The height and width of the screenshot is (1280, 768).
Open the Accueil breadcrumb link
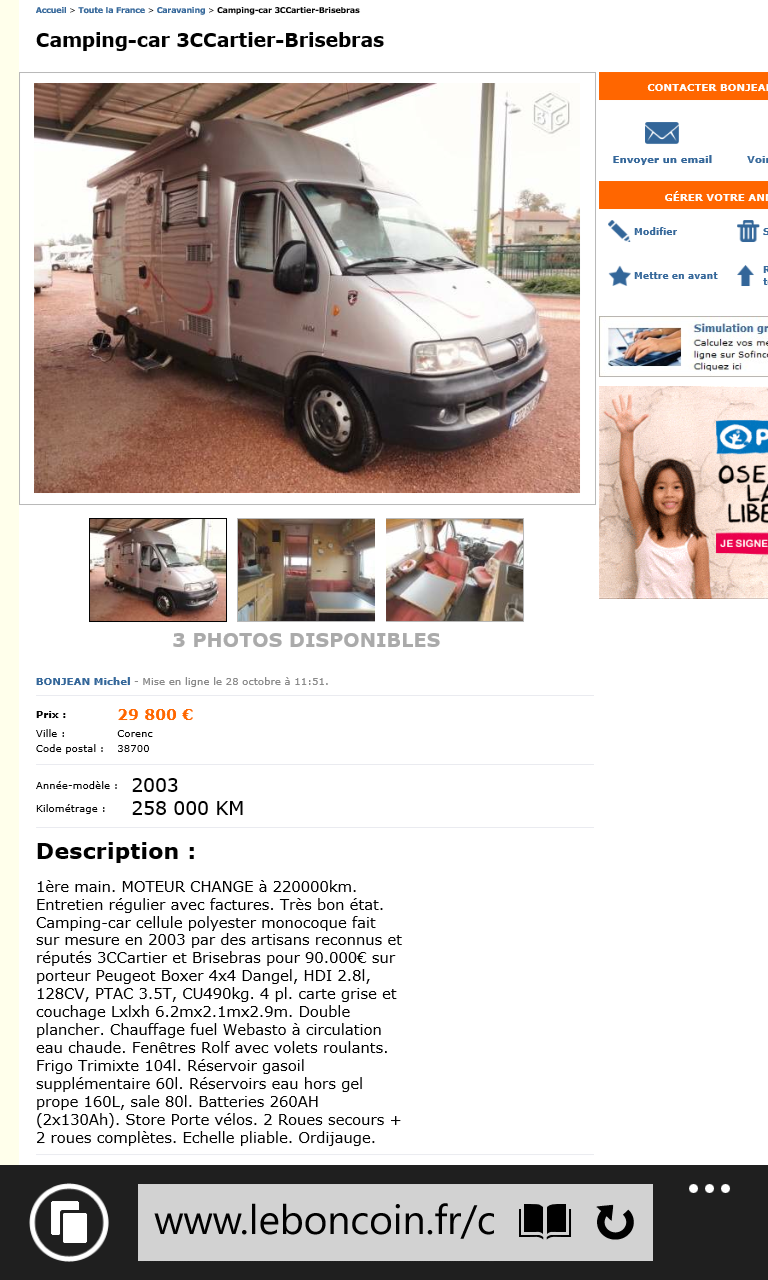(51, 10)
